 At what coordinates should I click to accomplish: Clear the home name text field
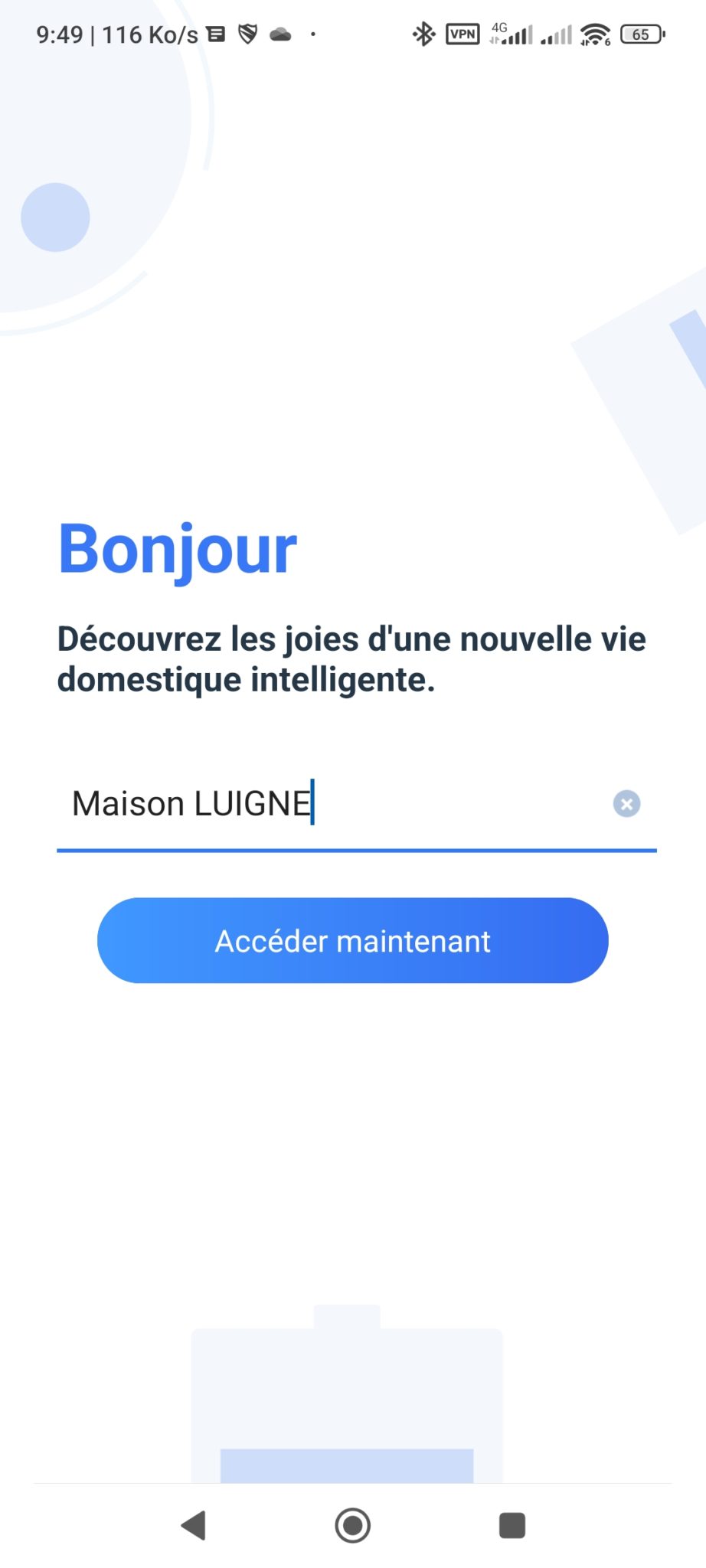click(x=626, y=804)
